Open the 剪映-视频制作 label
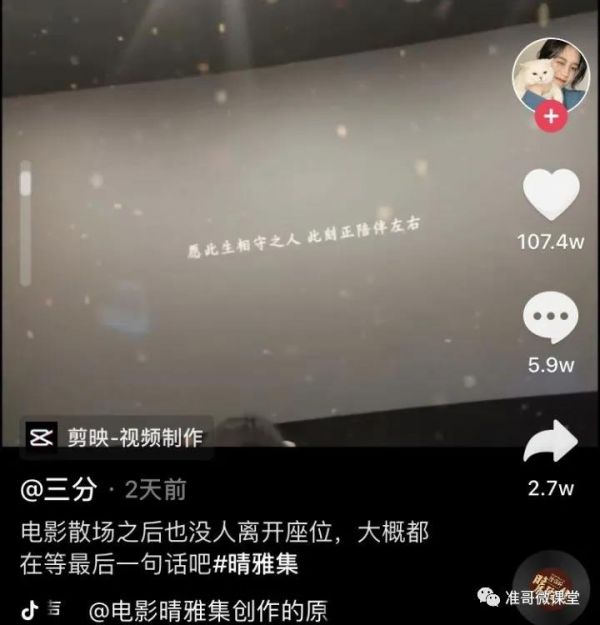 (x=117, y=437)
